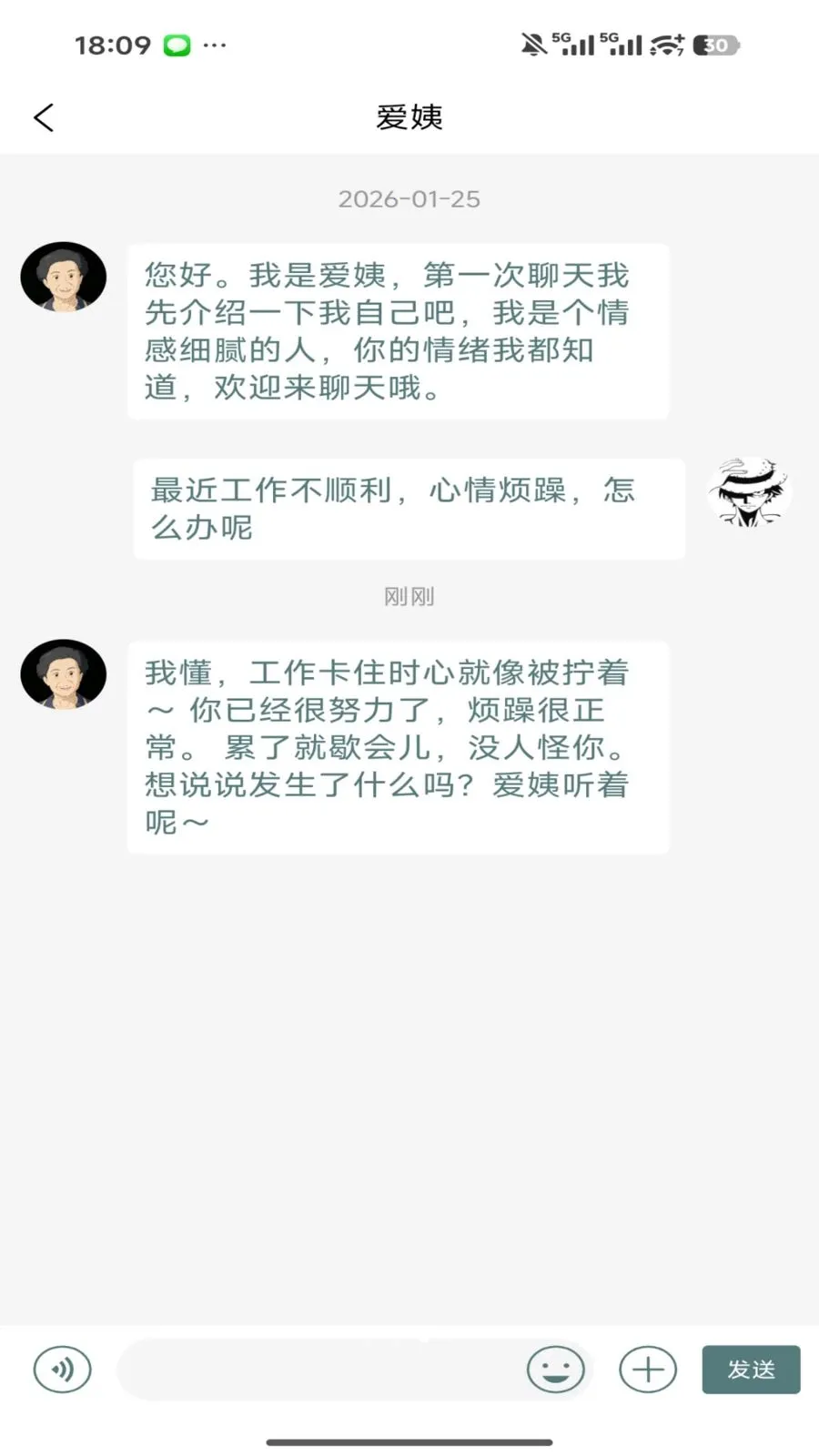
Task: Tap the battery indicator showing 30
Action: 715,45
